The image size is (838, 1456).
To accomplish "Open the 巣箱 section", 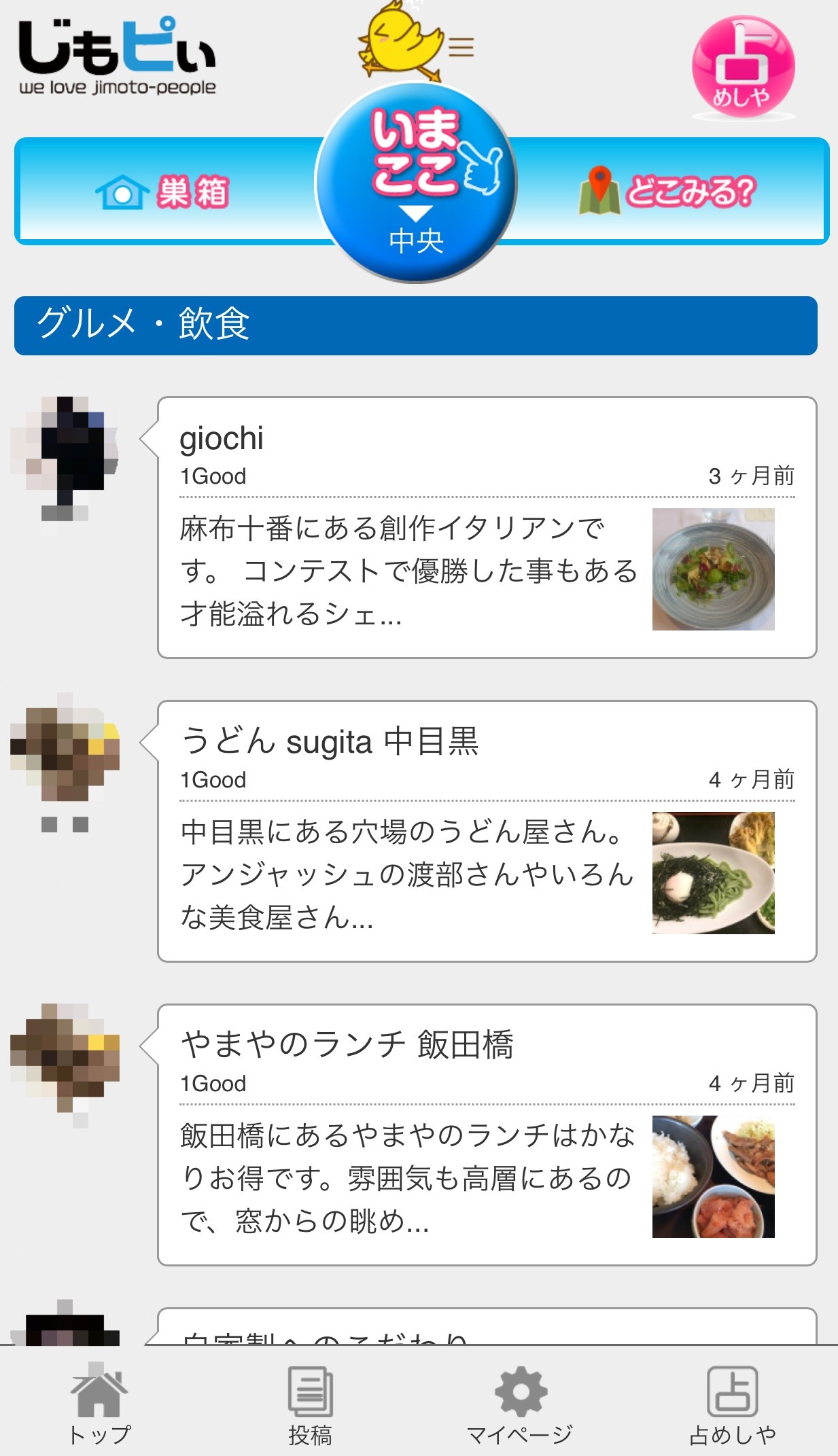I will tap(163, 192).
